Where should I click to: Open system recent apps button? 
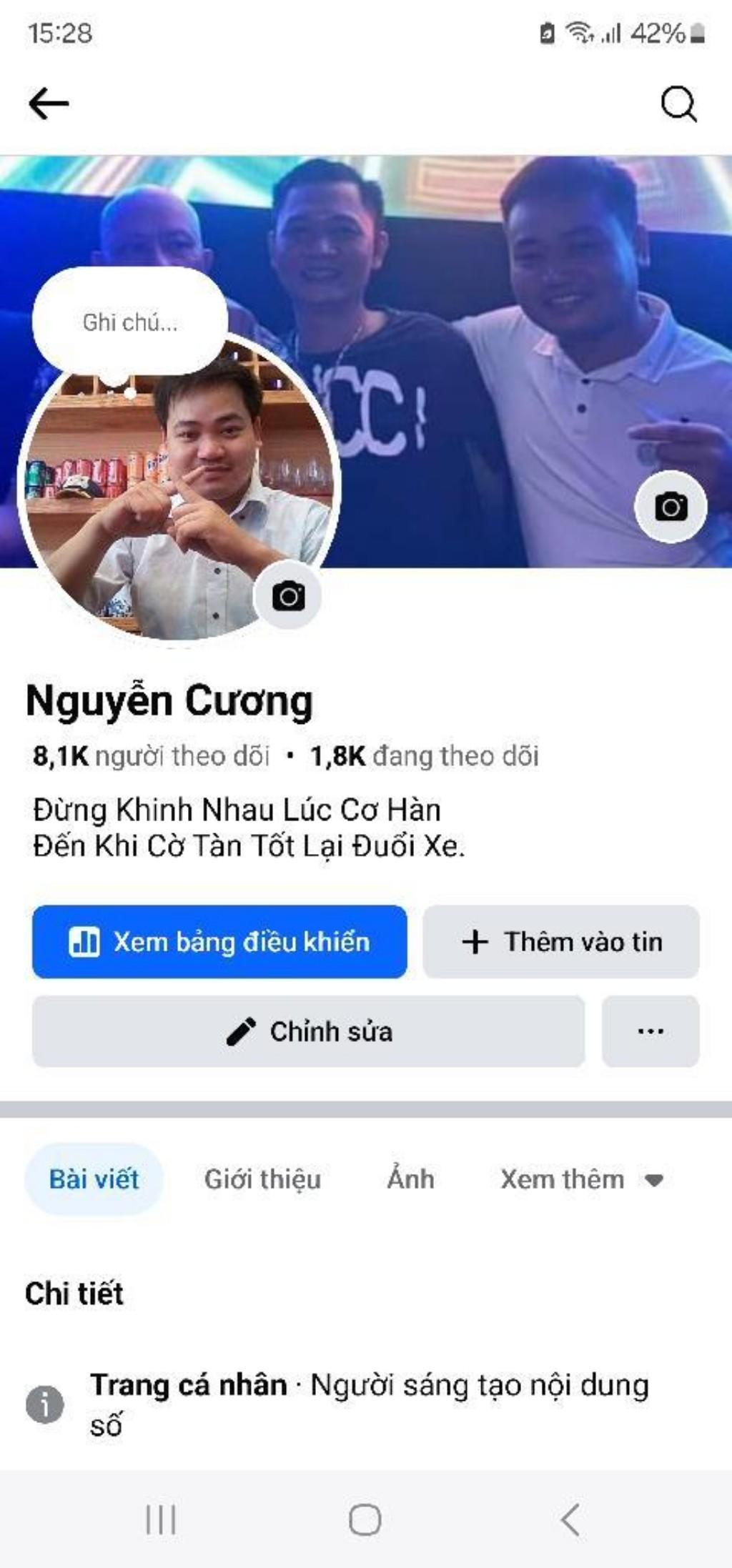(161, 1519)
